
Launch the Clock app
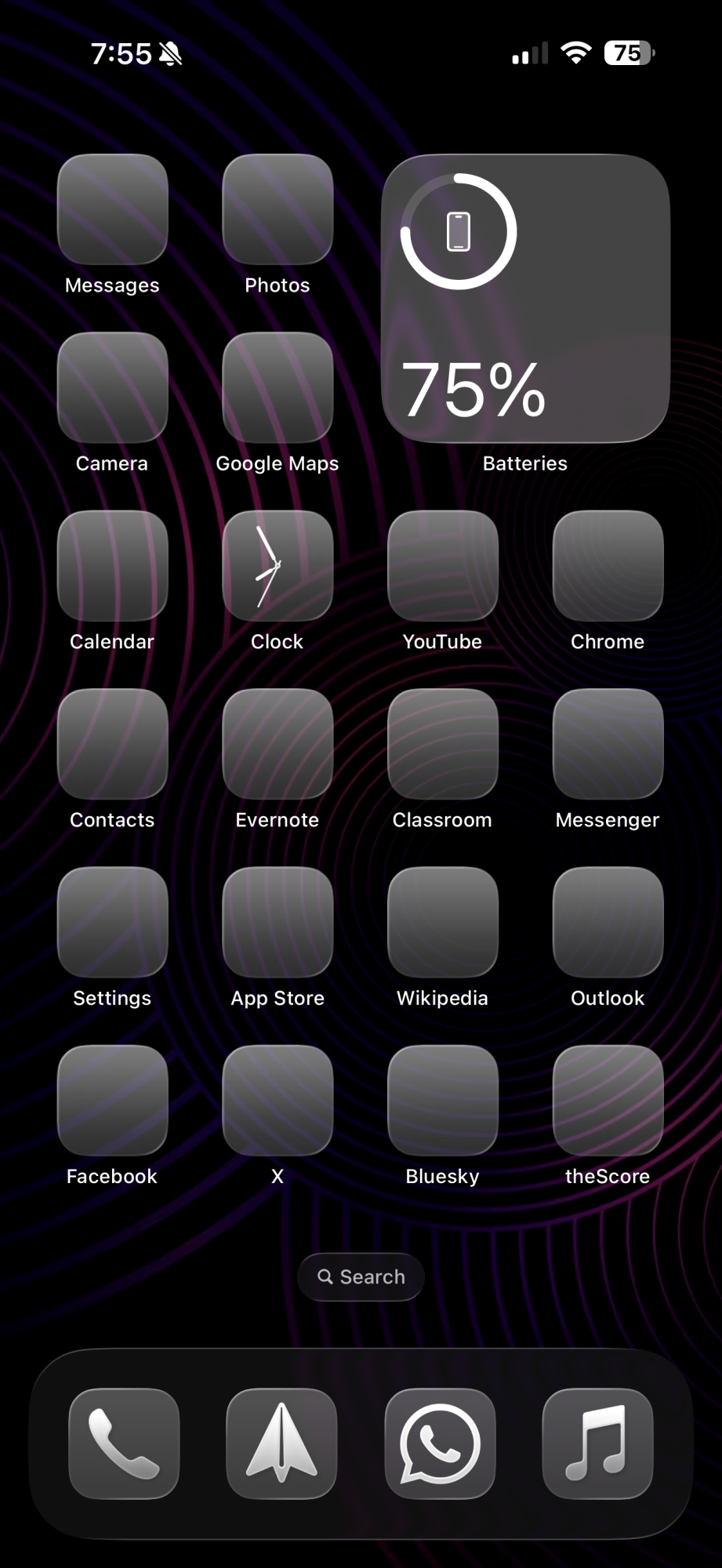pyautogui.click(x=278, y=565)
